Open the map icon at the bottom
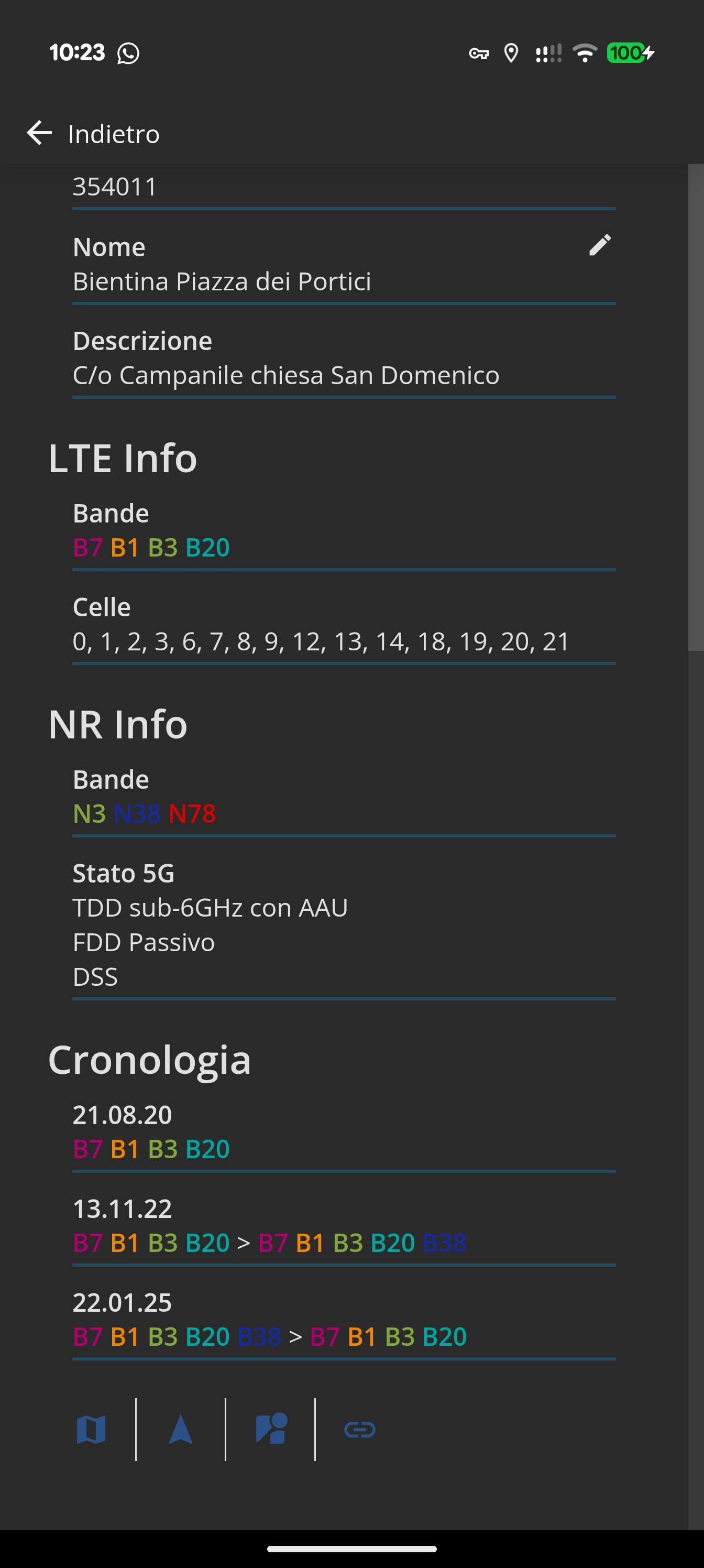The width and height of the screenshot is (704, 1568). 91,1429
